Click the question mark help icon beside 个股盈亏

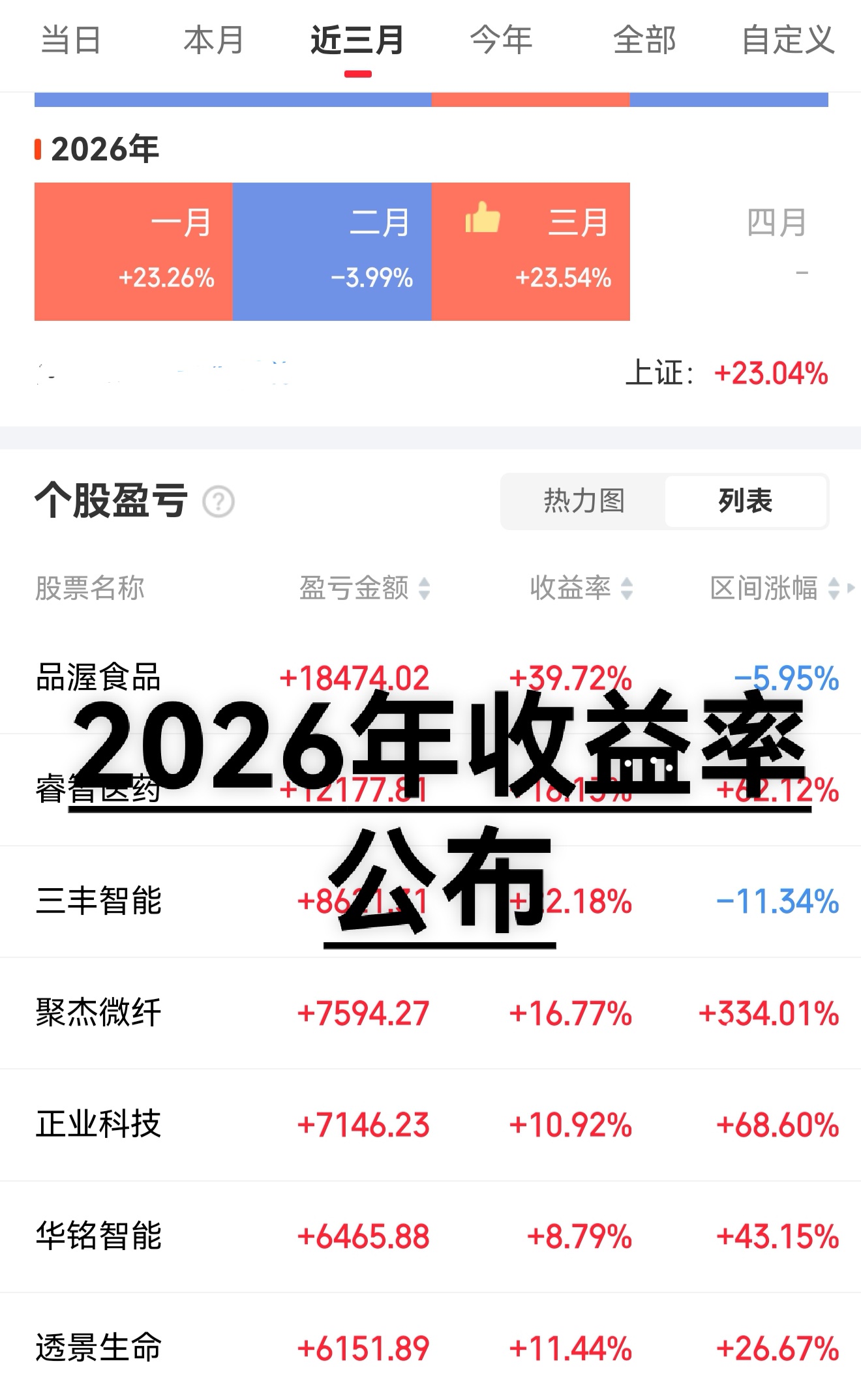click(x=218, y=501)
